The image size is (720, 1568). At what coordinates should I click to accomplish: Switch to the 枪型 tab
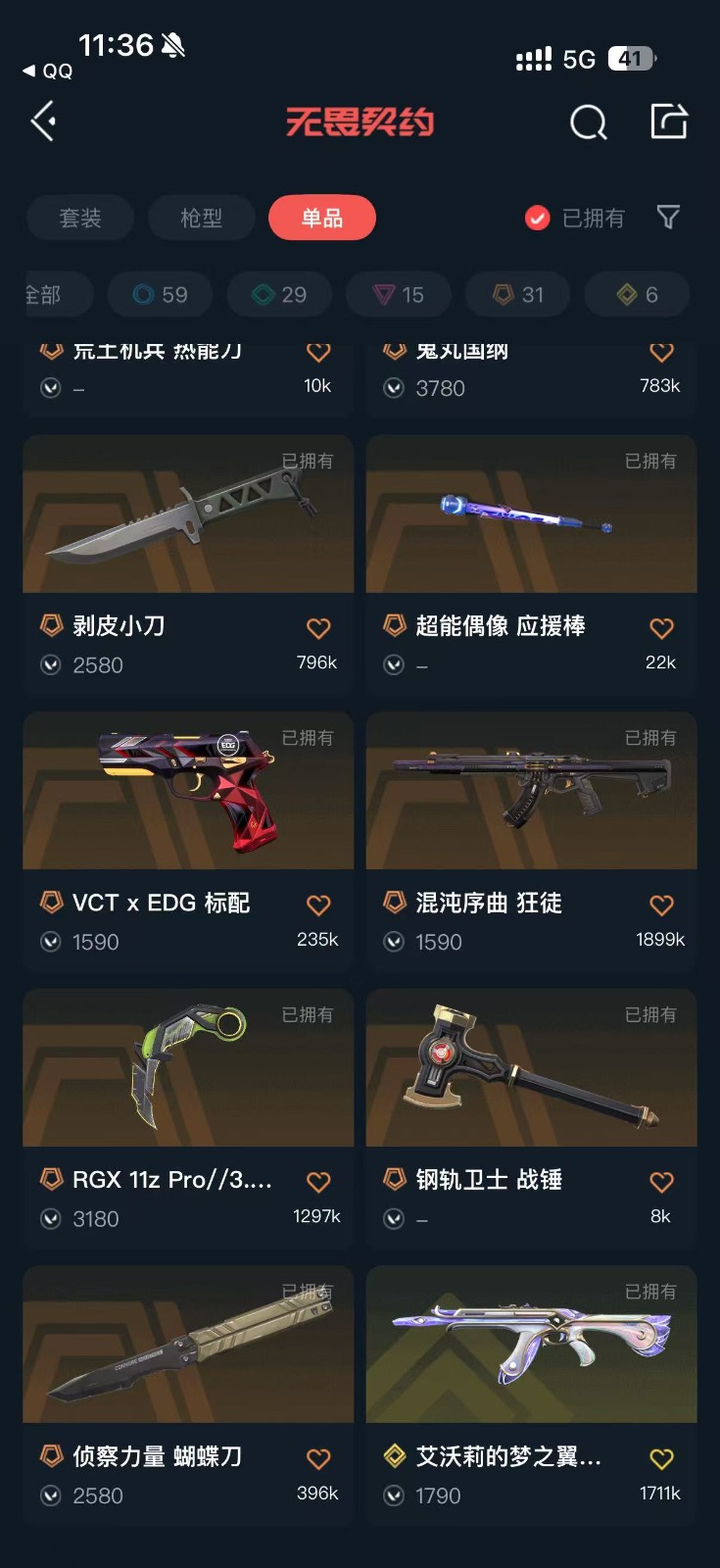pos(202,218)
